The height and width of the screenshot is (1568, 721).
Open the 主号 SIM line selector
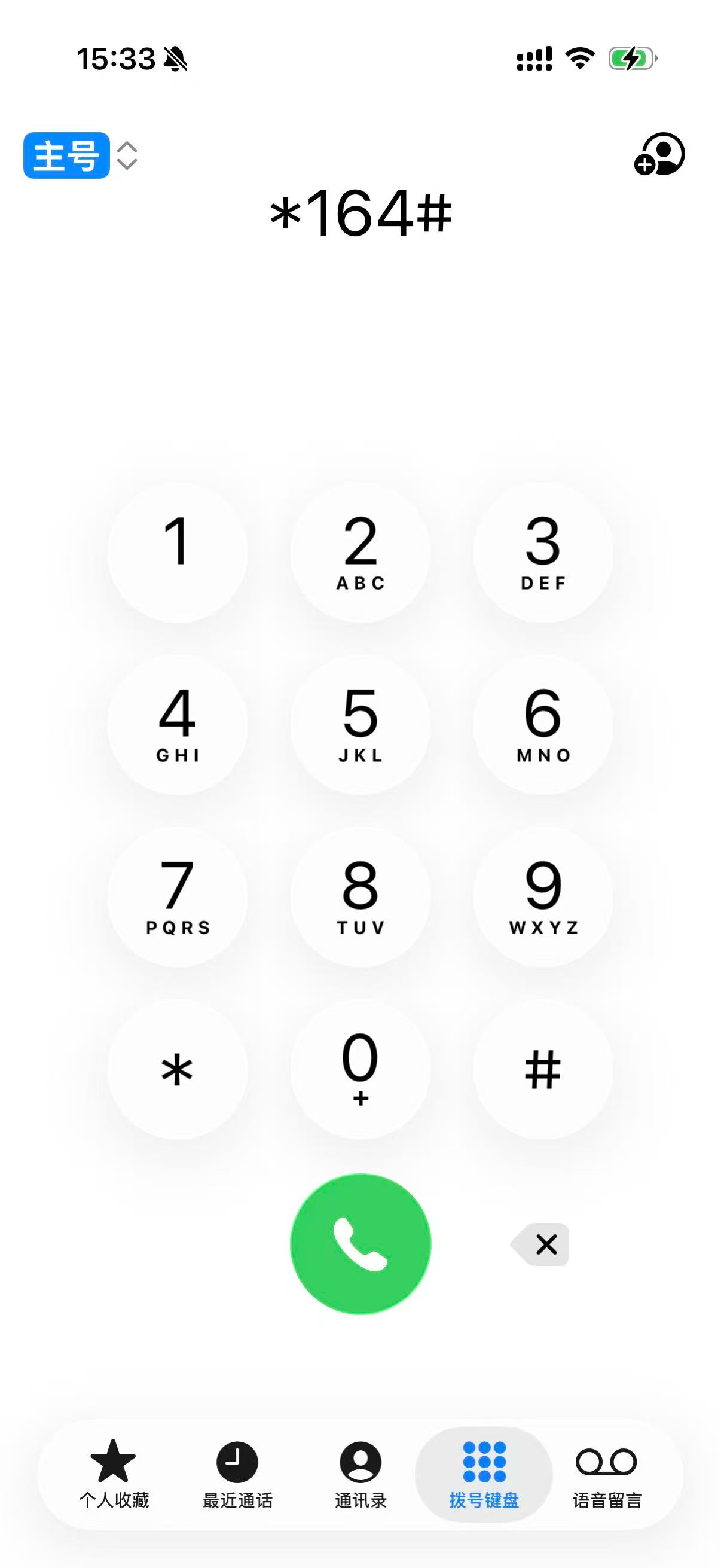click(80, 155)
